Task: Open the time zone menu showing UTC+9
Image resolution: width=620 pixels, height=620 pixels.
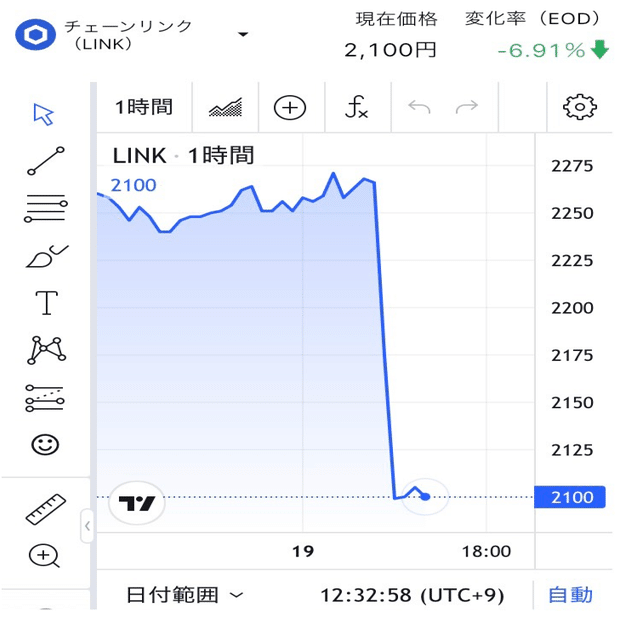Action: coord(412,595)
